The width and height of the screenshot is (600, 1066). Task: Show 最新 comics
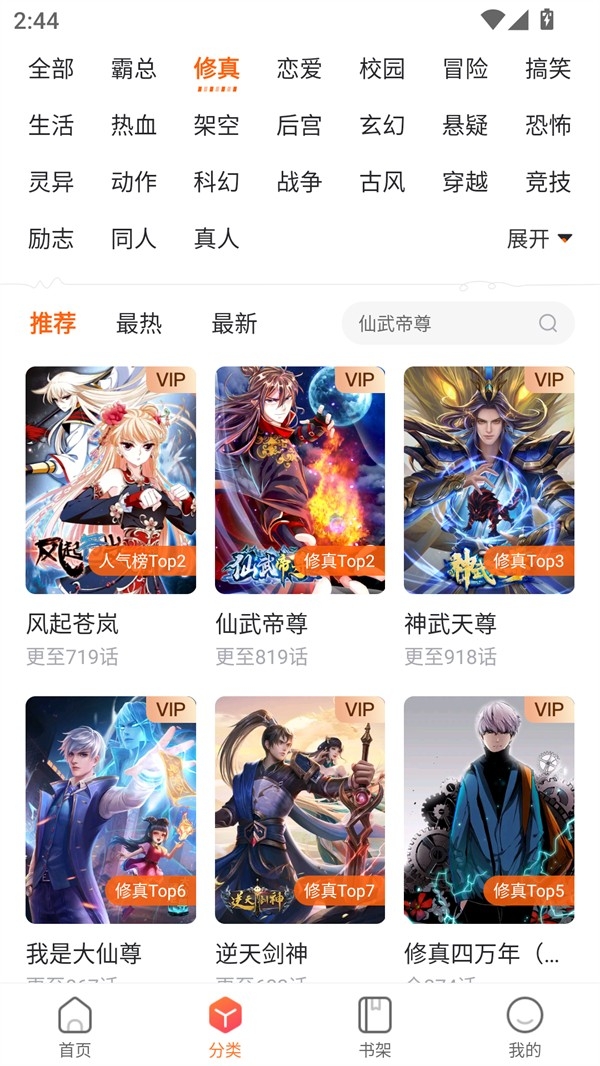234,323
